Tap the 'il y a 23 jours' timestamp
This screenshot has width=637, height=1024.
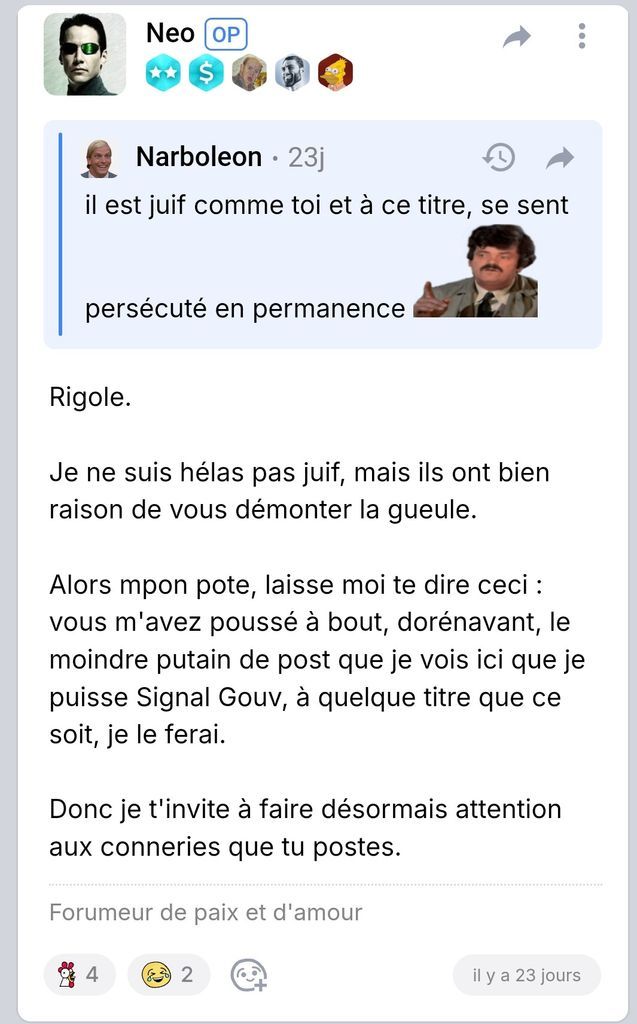526,975
